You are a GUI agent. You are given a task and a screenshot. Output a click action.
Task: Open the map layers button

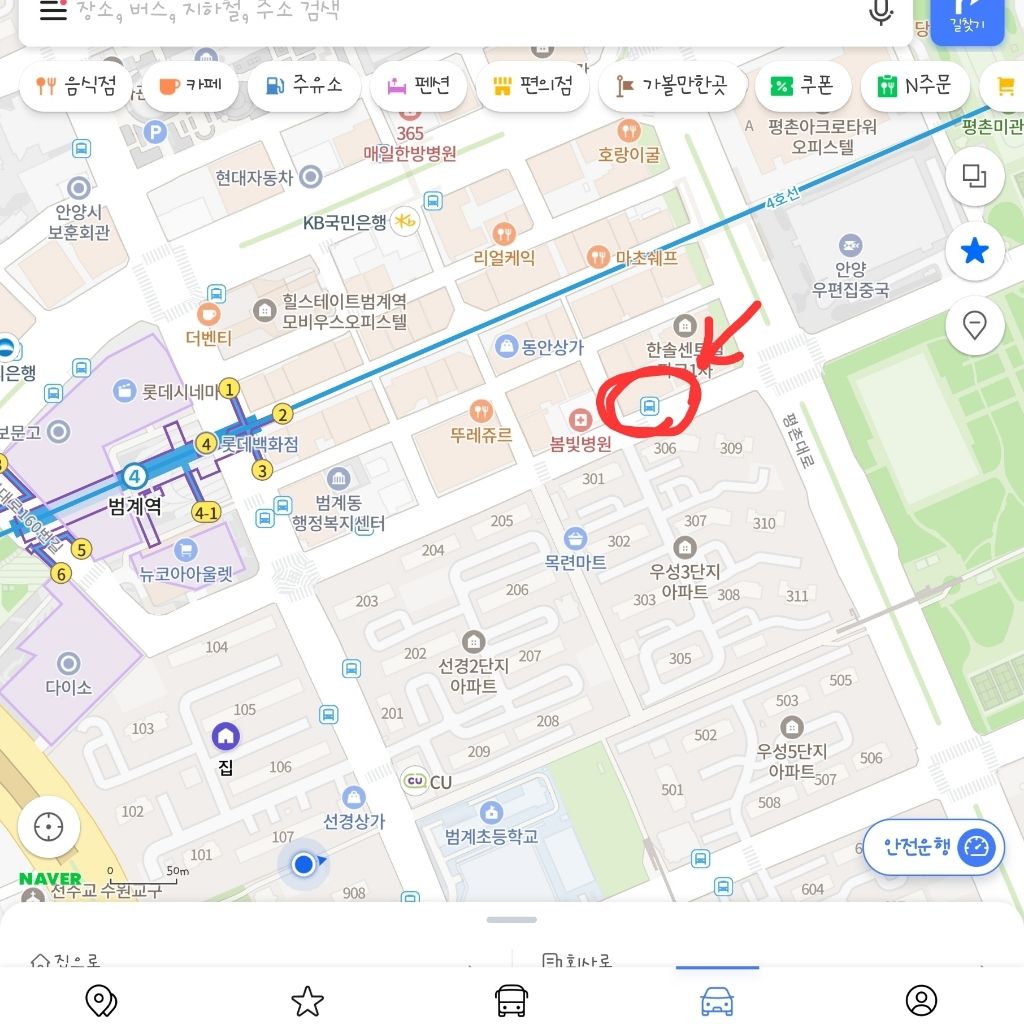click(974, 177)
